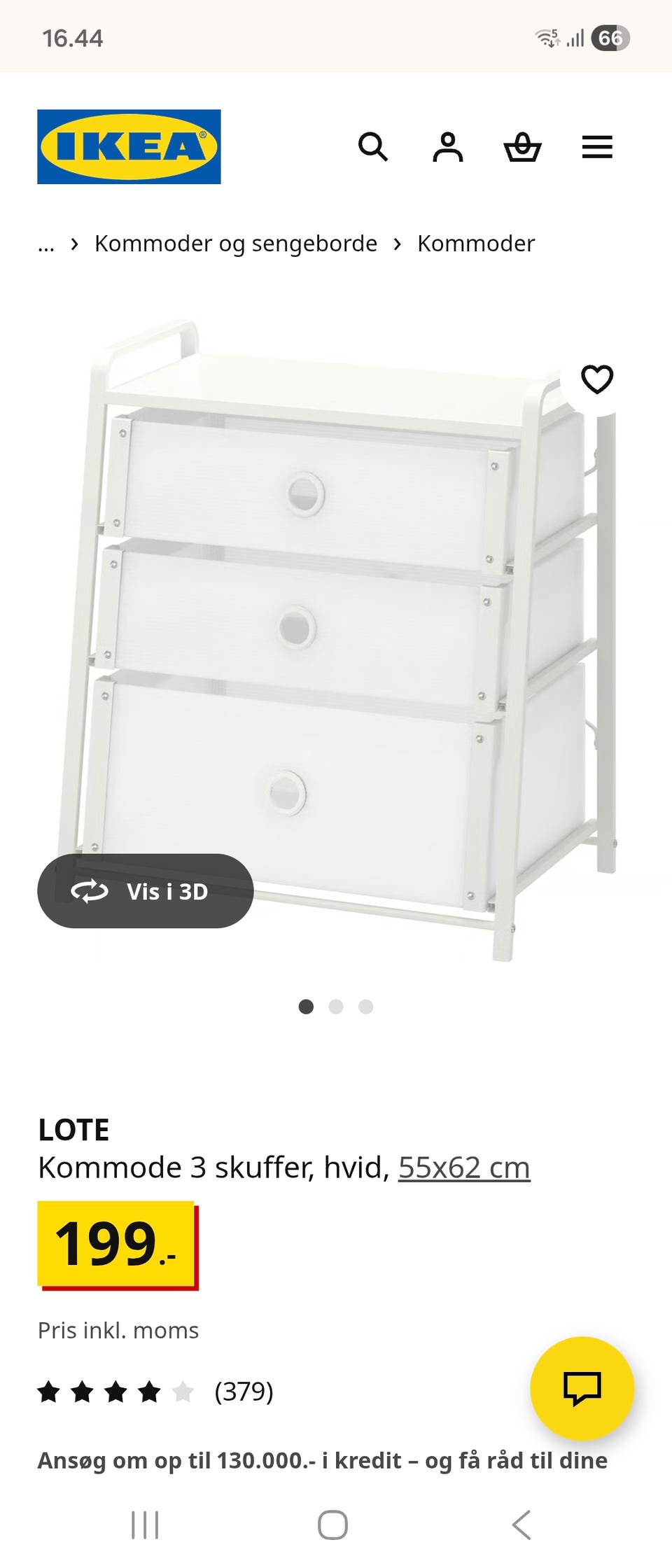The height and width of the screenshot is (1568, 672).
Task: Open the search magnifier icon
Action: [x=372, y=147]
